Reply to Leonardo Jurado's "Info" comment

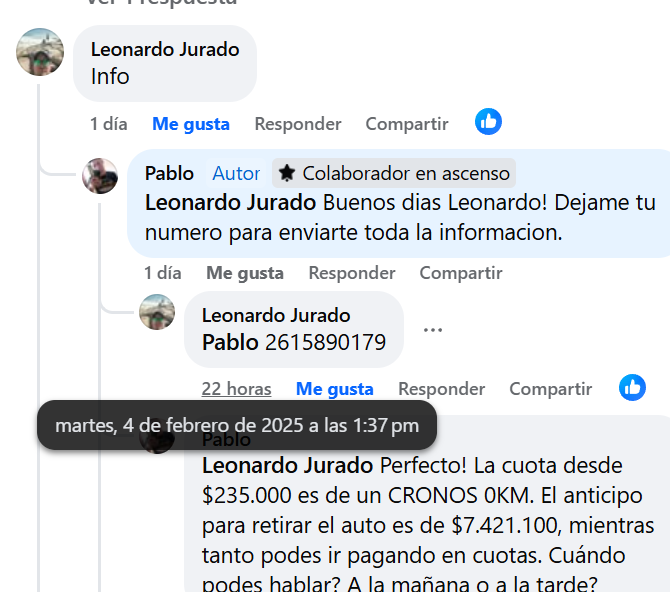(298, 124)
